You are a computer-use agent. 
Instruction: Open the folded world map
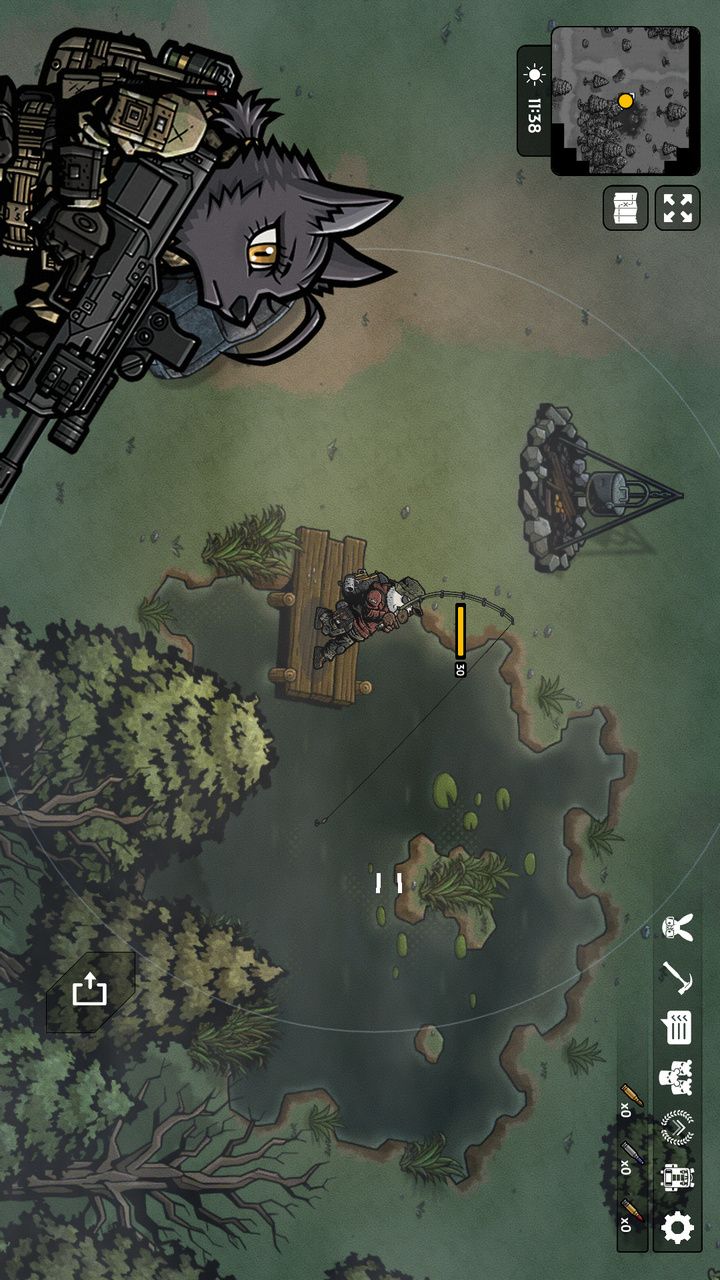tap(626, 209)
